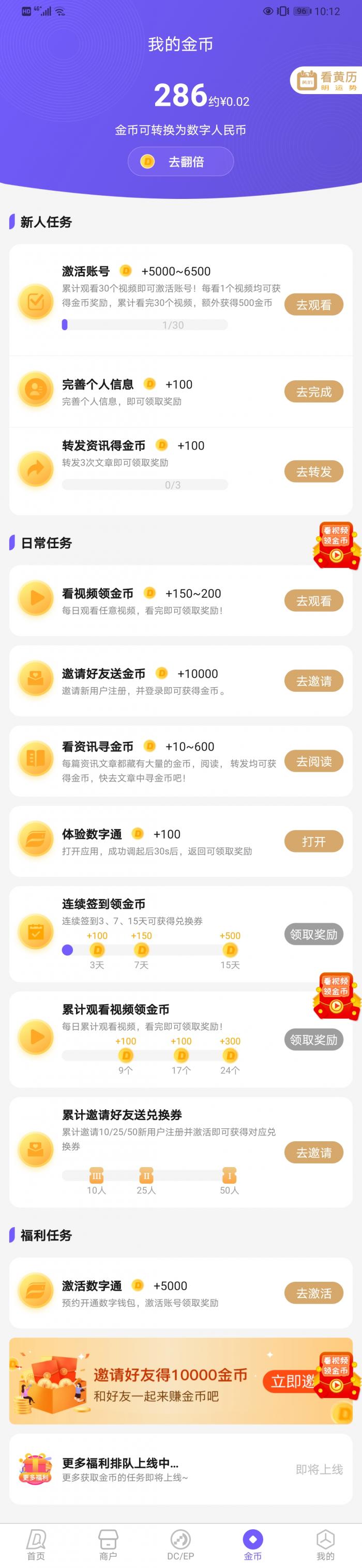Tap 去阅读 for 看资讯寻金币
This screenshot has width=362, height=1568.
point(313,761)
